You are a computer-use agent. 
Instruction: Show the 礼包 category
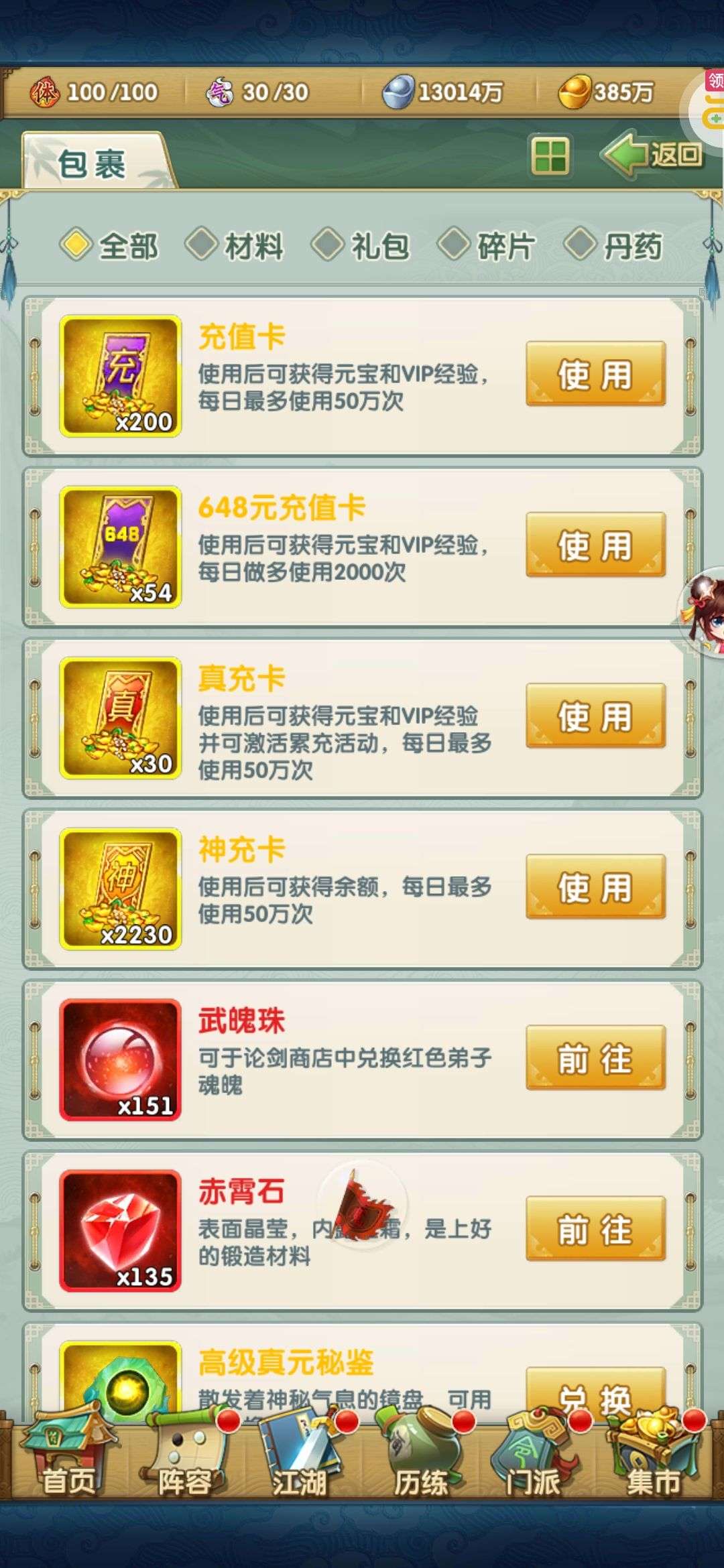361,245
